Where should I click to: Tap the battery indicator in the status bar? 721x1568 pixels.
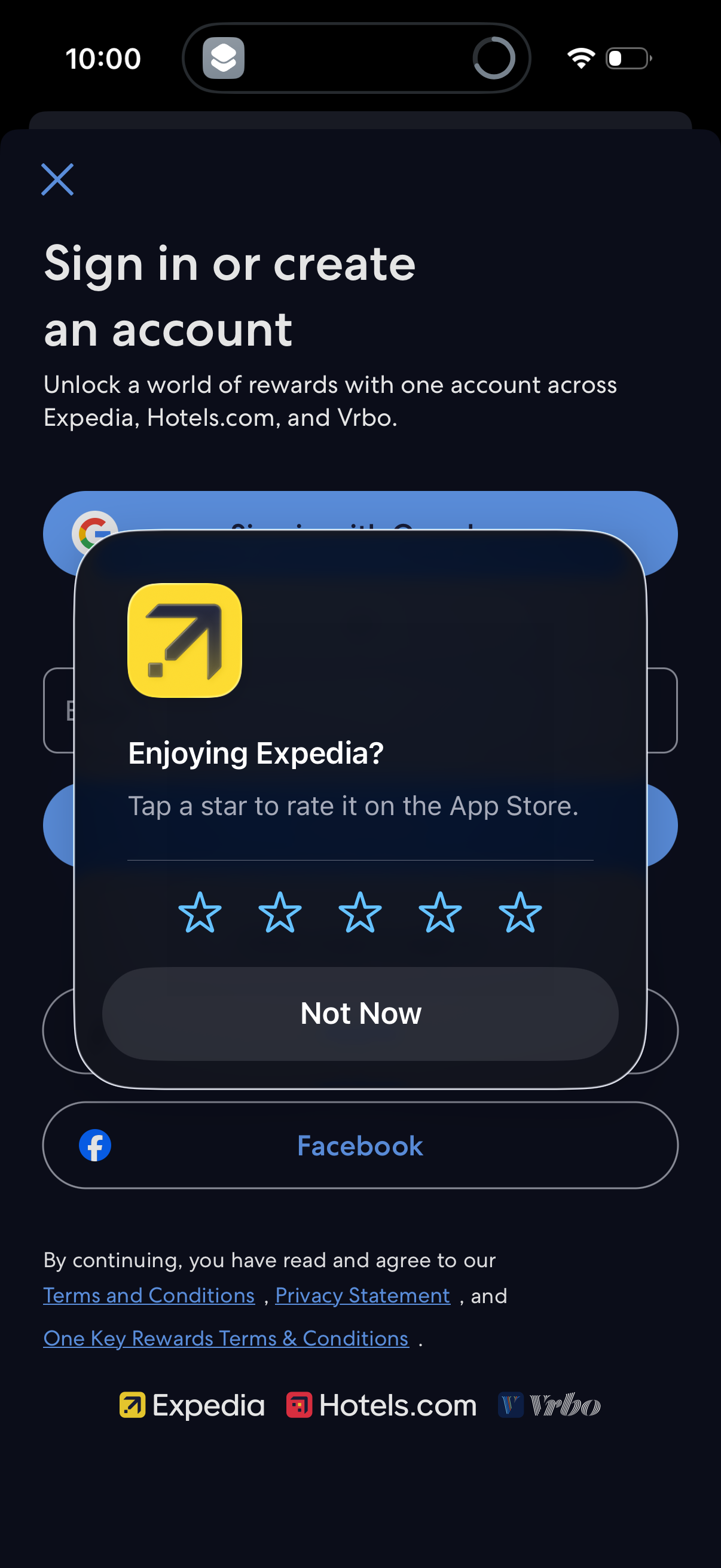pyautogui.click(x=627, y=58)
